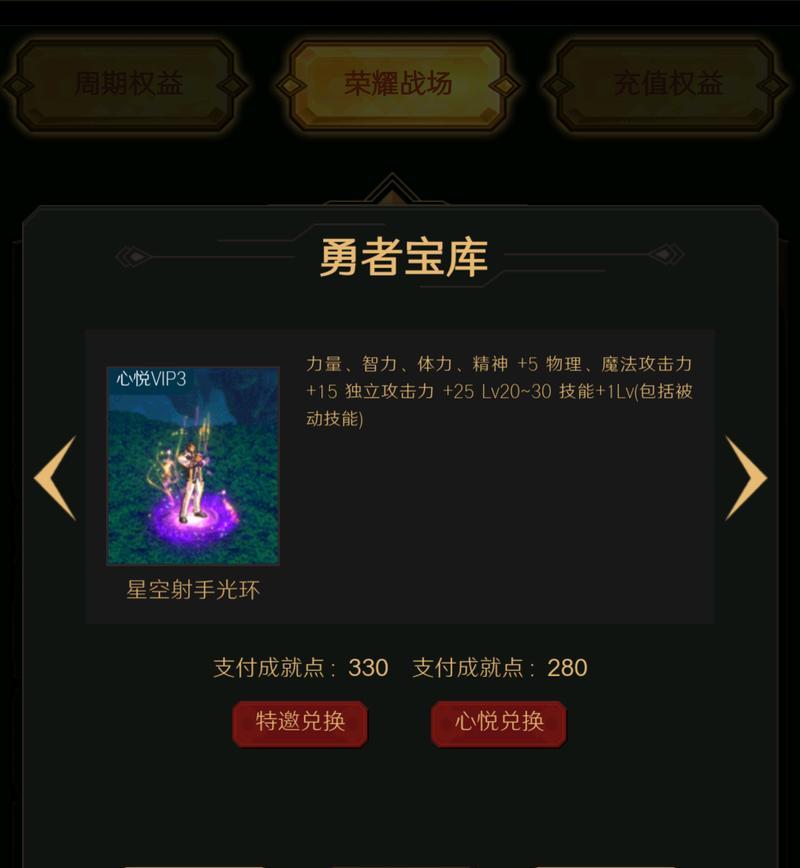This screenshot has width=800, height=868.
Task: Open the 星空射手光环 item image
Action: (x=193, y=465)
